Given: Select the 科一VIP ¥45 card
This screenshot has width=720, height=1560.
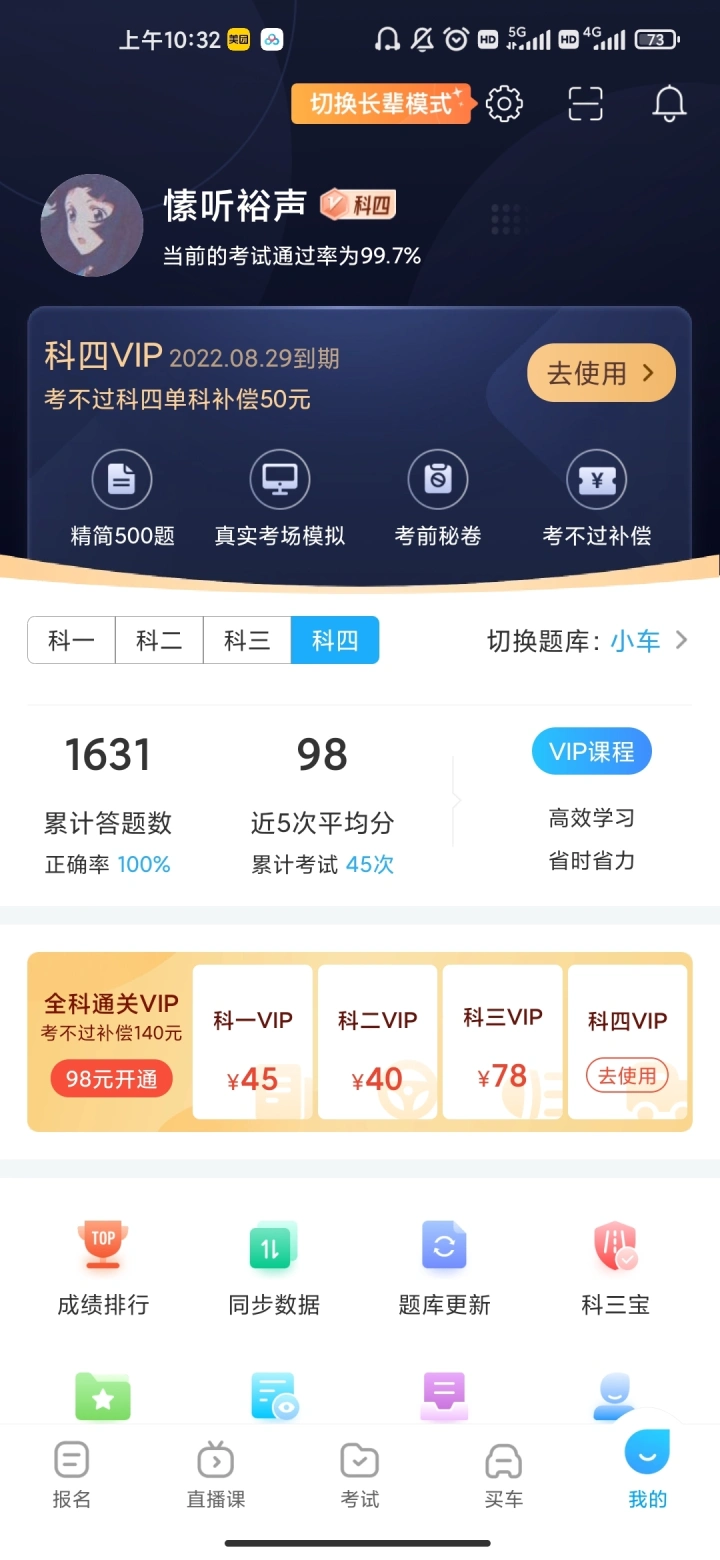Looking at the screenshot, I should [253, 1042].
